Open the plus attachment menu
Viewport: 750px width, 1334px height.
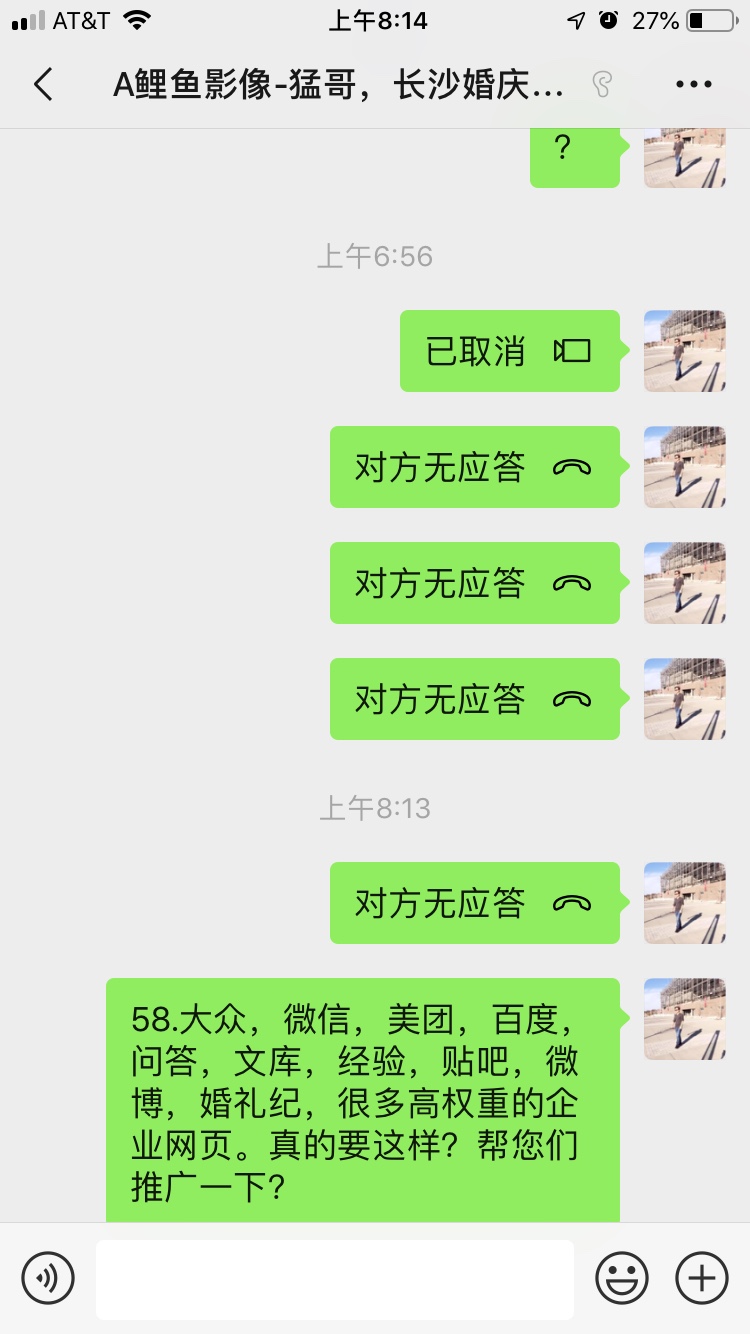coord(702,1278)
